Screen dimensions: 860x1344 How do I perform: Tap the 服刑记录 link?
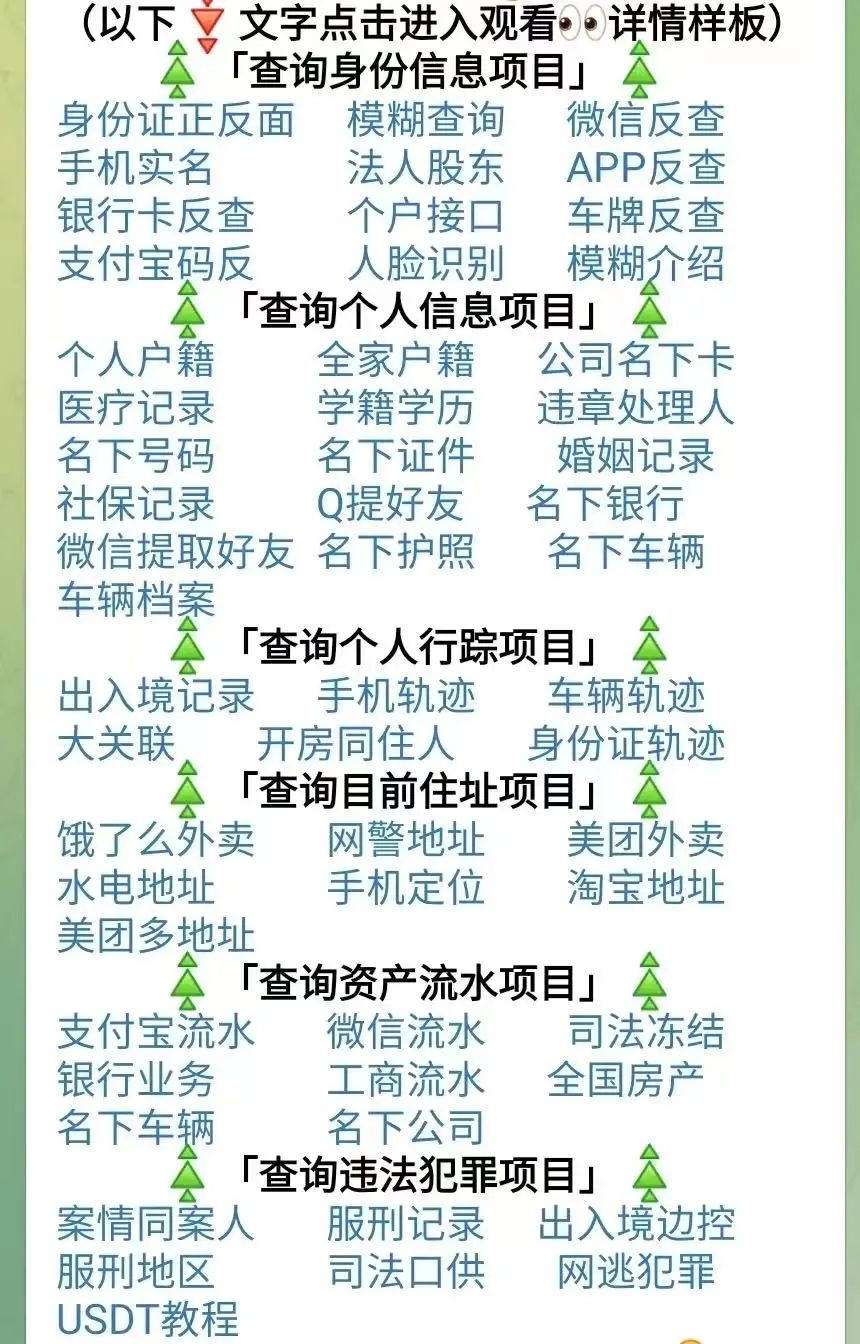point(405,1224)
